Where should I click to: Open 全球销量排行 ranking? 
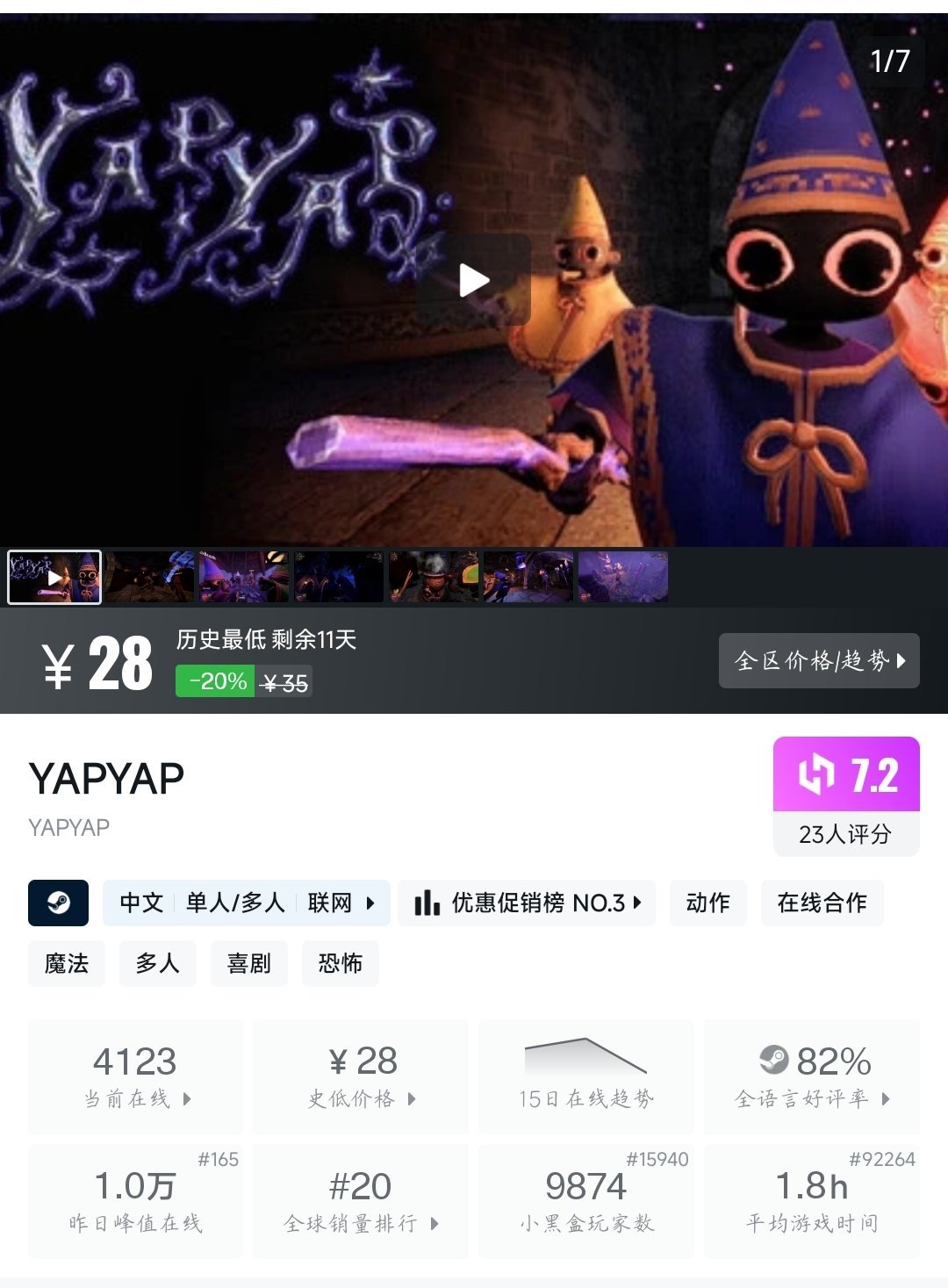click(361, 1201)
